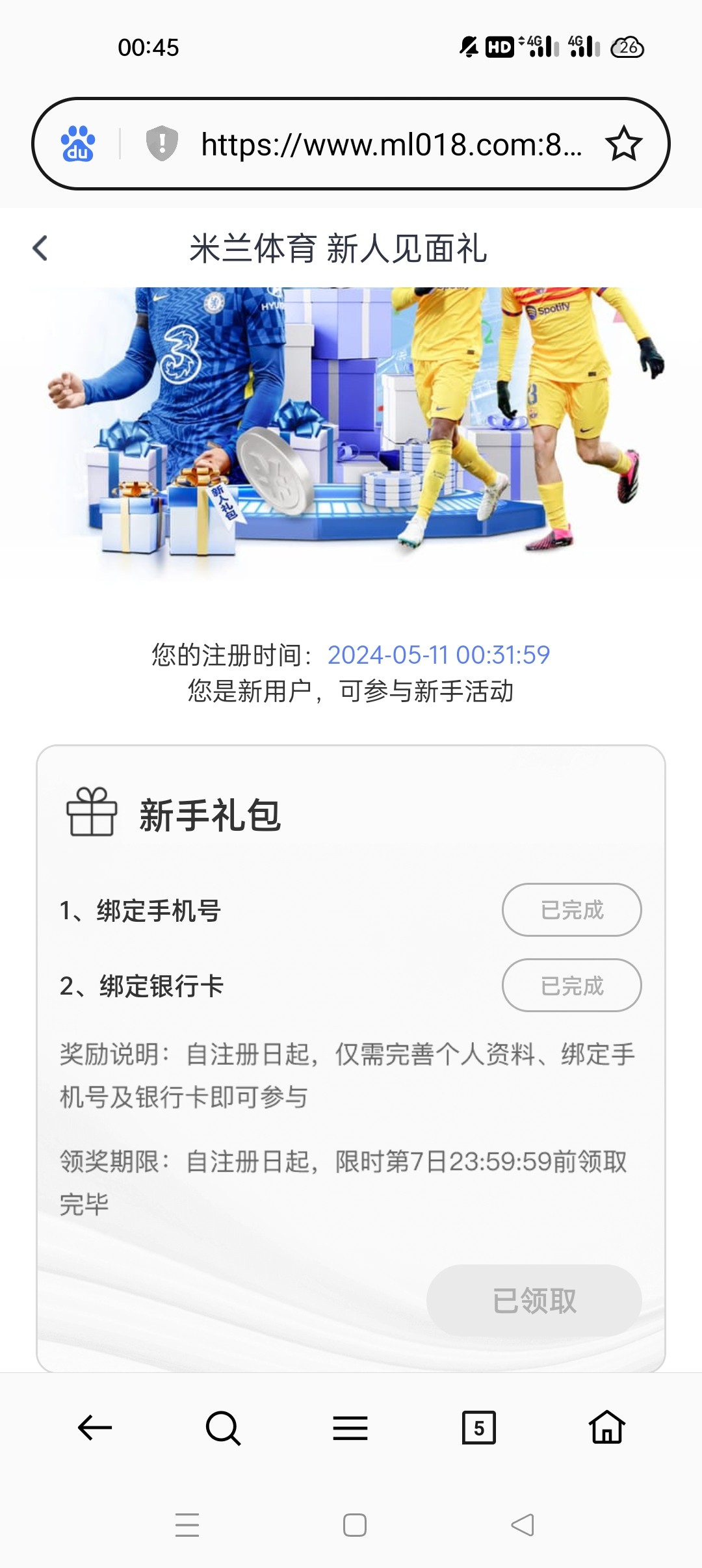702x1568 pixels.
Task: Open recent apps from system navigation
Action: [x=187, y=1525]
